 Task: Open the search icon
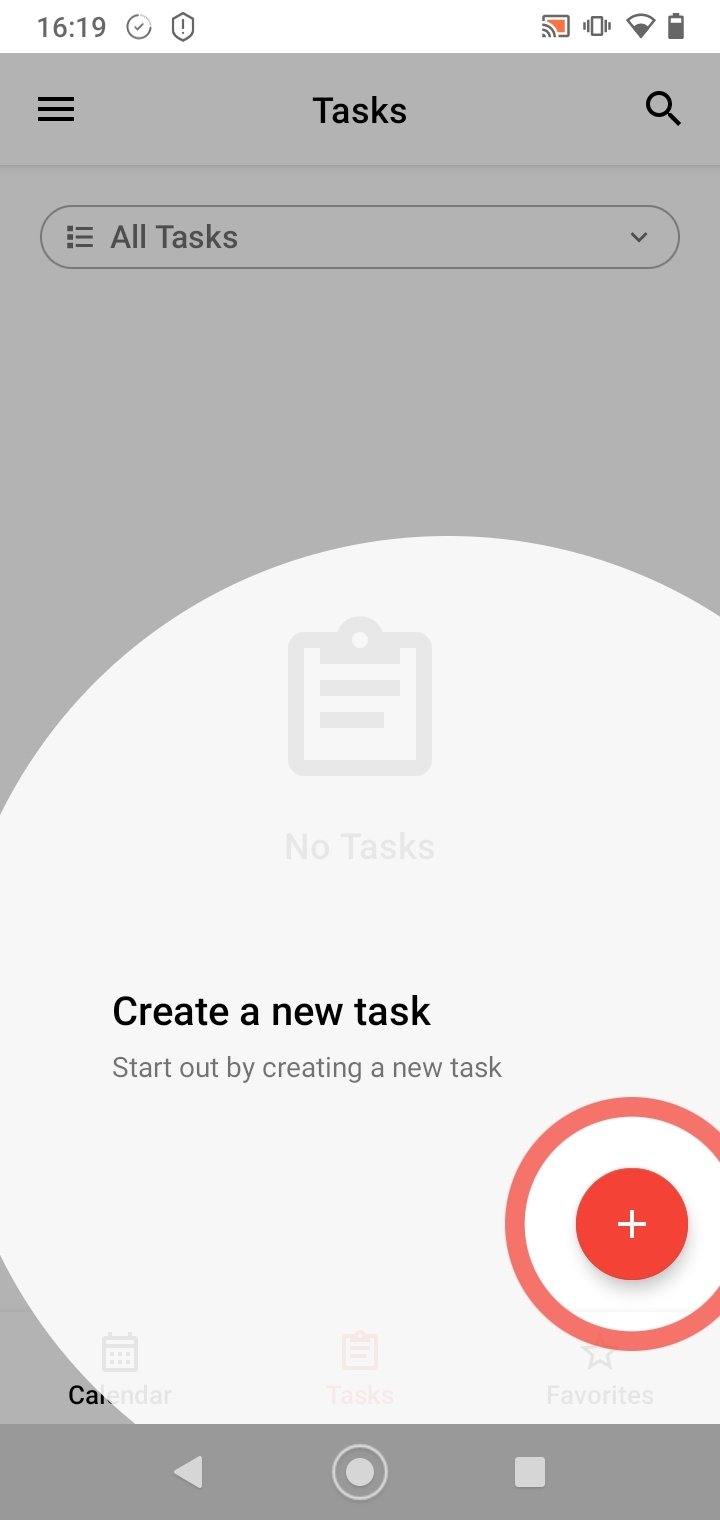point(663,109)
